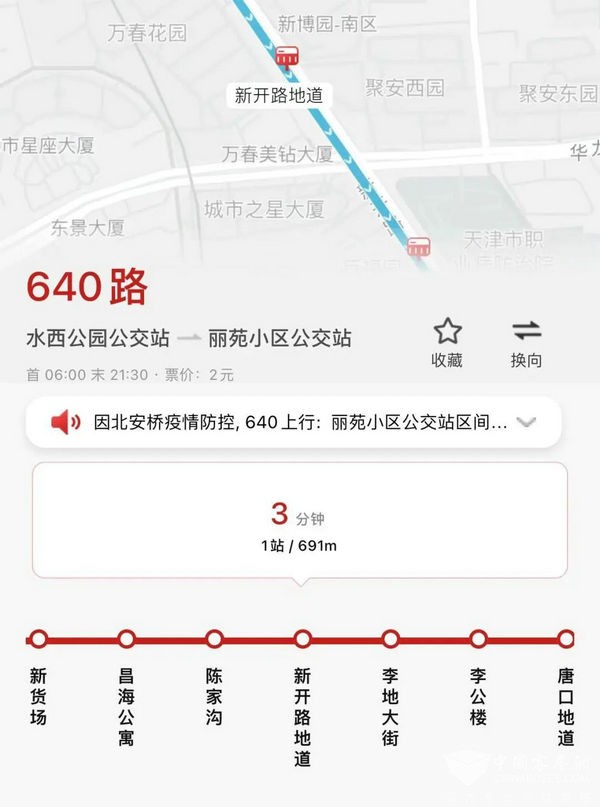Image resolution: width=600 pixels, height=807 pixels.
Task: Select the 陈家沟 stop
Action: pyautogui.click(x=214, y=639)
